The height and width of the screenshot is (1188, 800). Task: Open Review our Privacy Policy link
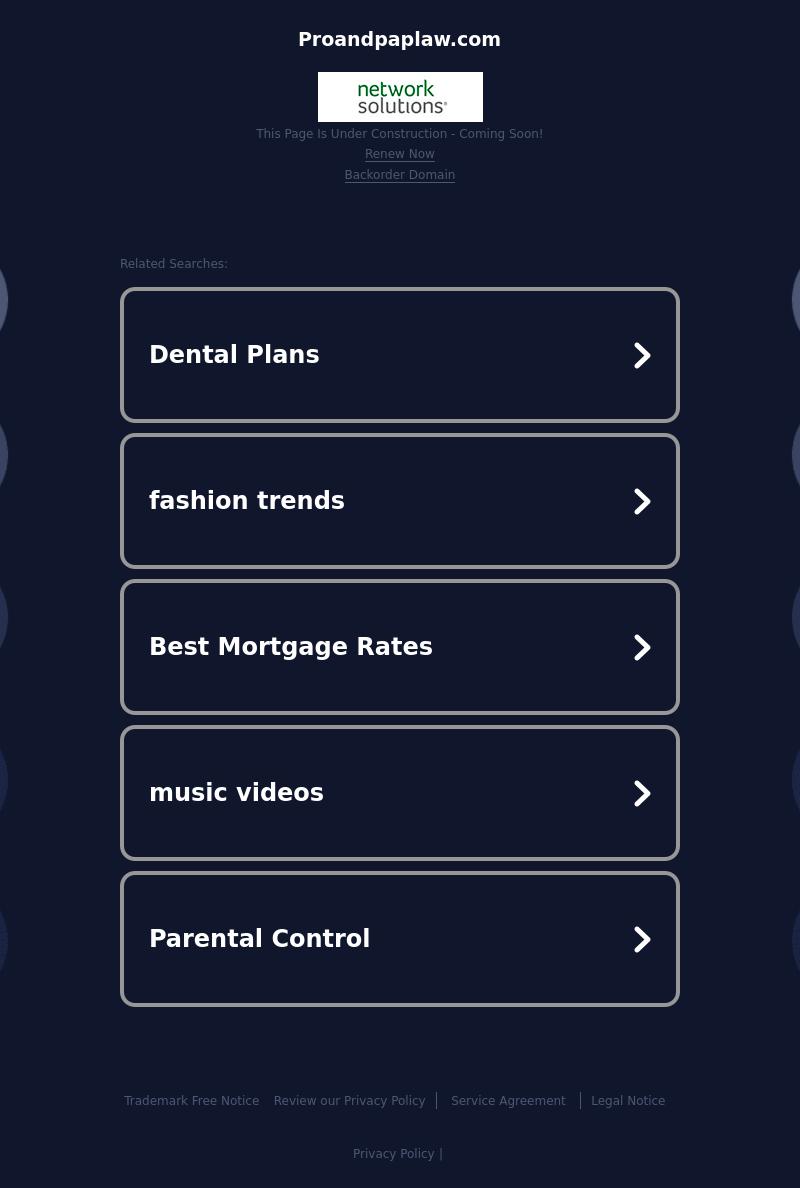(349, 1101)
